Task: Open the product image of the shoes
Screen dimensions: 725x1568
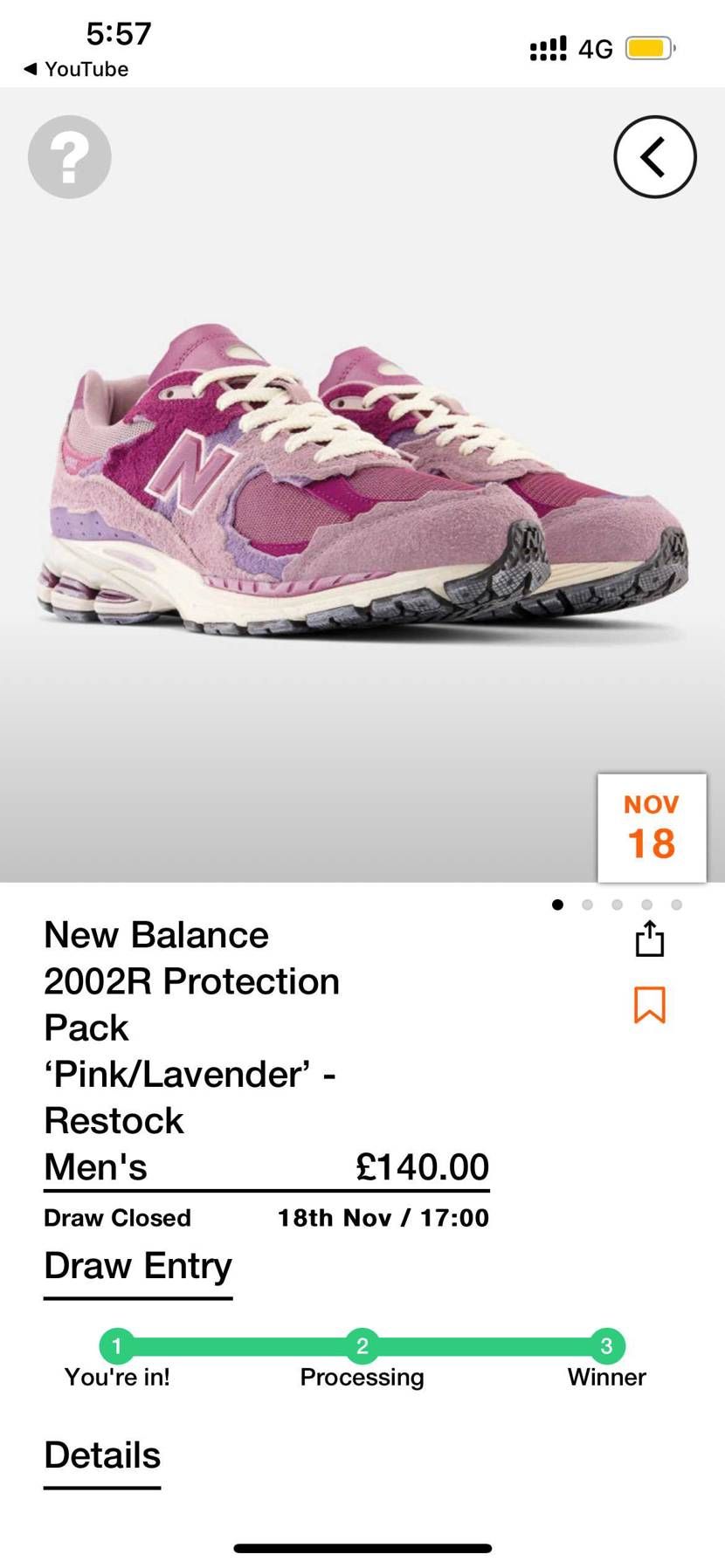Action: point(362,485)
